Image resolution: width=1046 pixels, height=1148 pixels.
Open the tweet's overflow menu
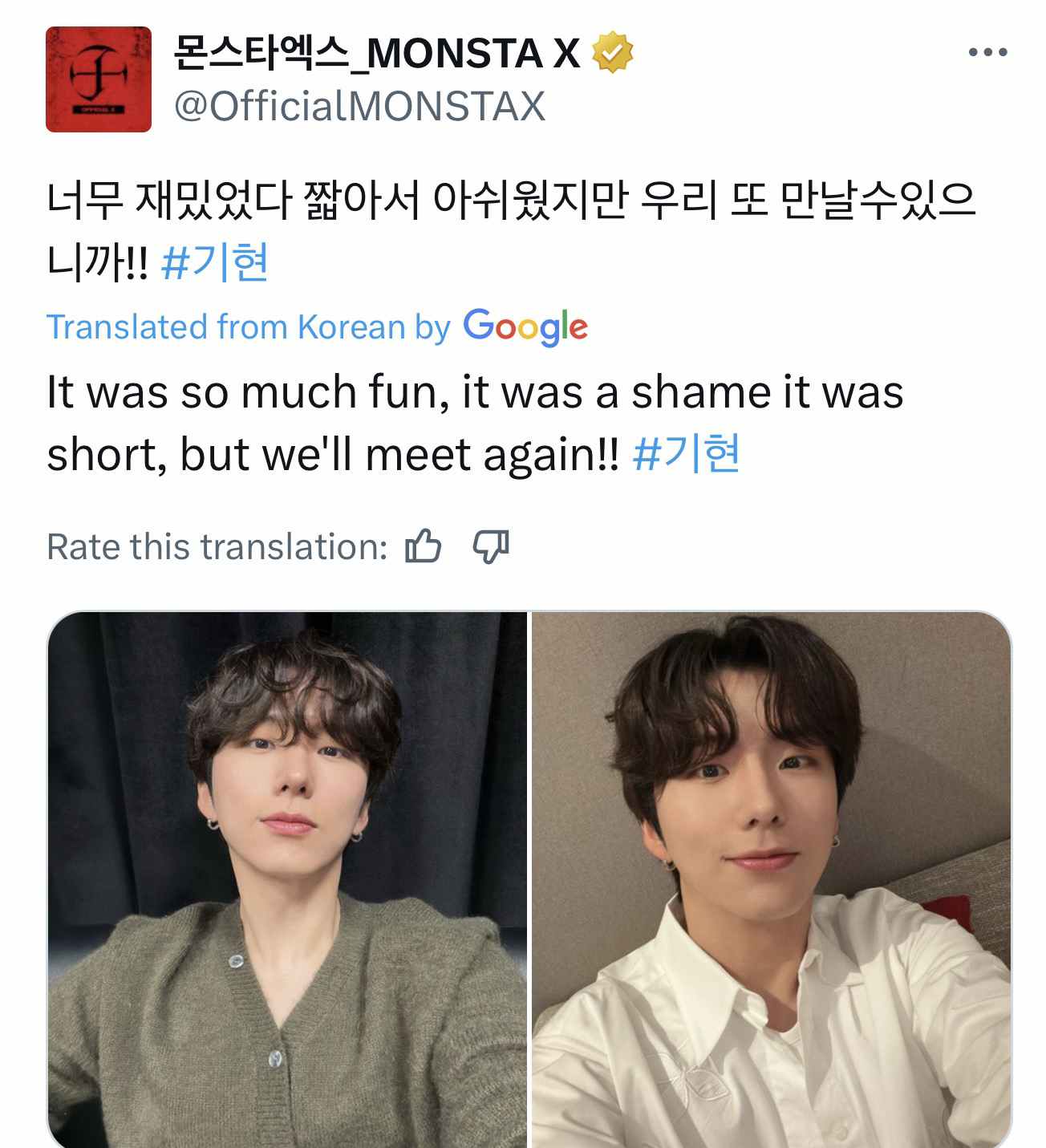click(987, 53)
